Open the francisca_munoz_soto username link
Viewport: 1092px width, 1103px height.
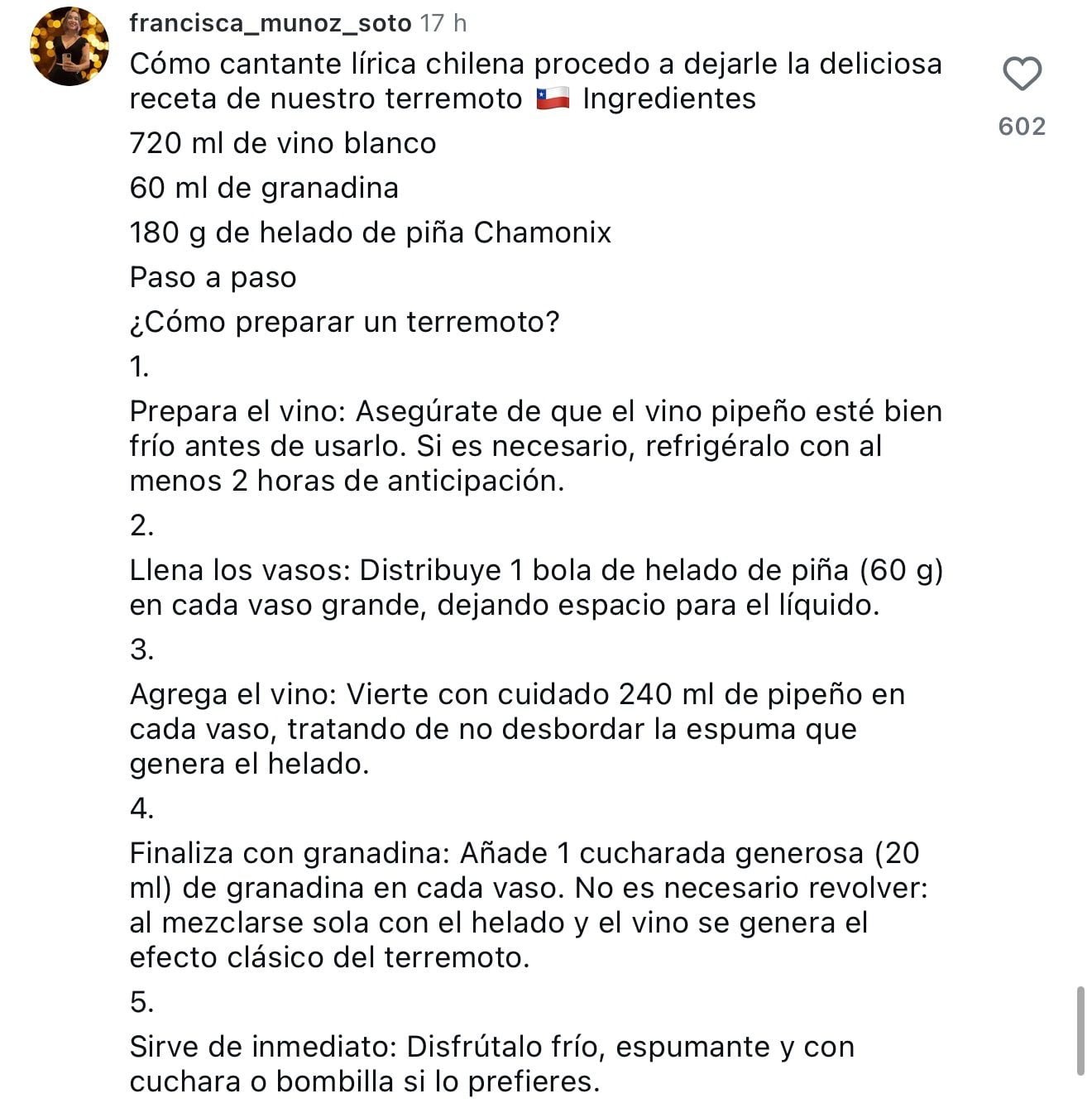[270, 23]
